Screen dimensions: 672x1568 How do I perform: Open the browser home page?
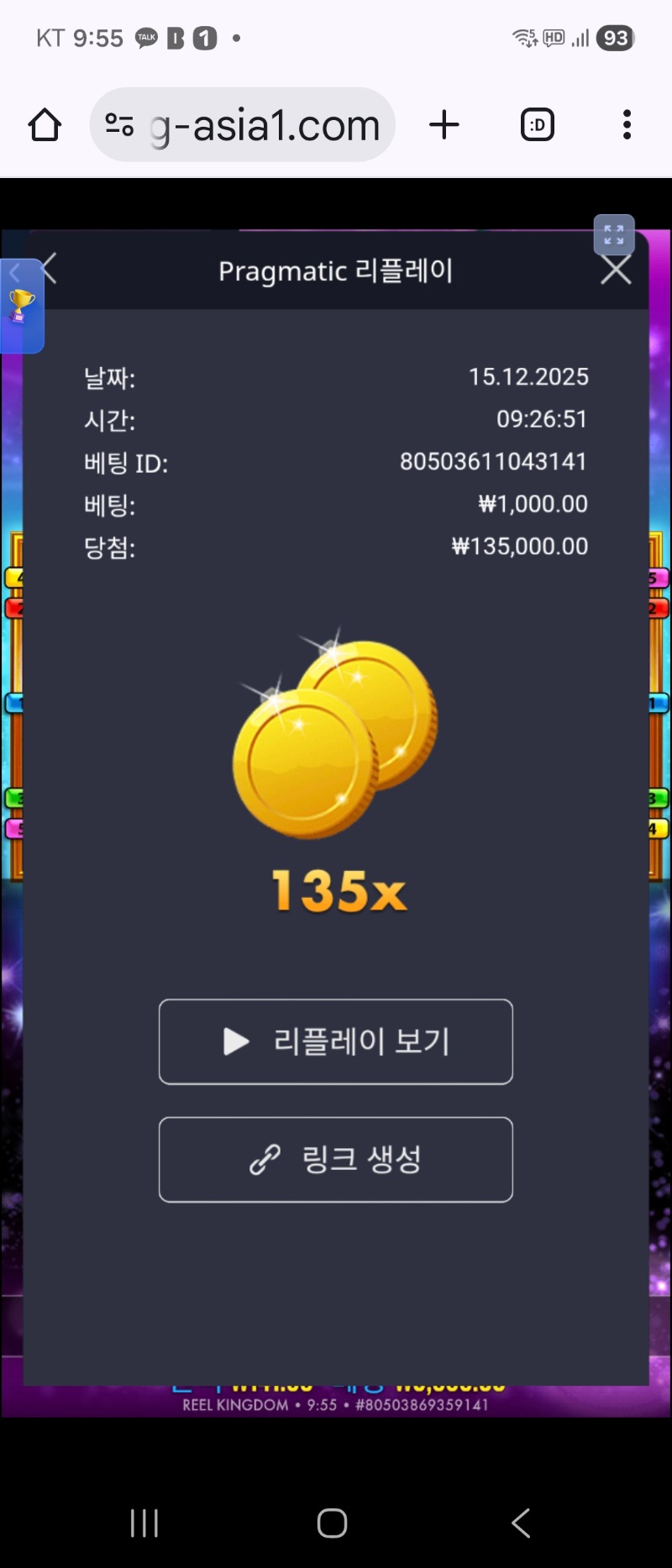[45, 125]
